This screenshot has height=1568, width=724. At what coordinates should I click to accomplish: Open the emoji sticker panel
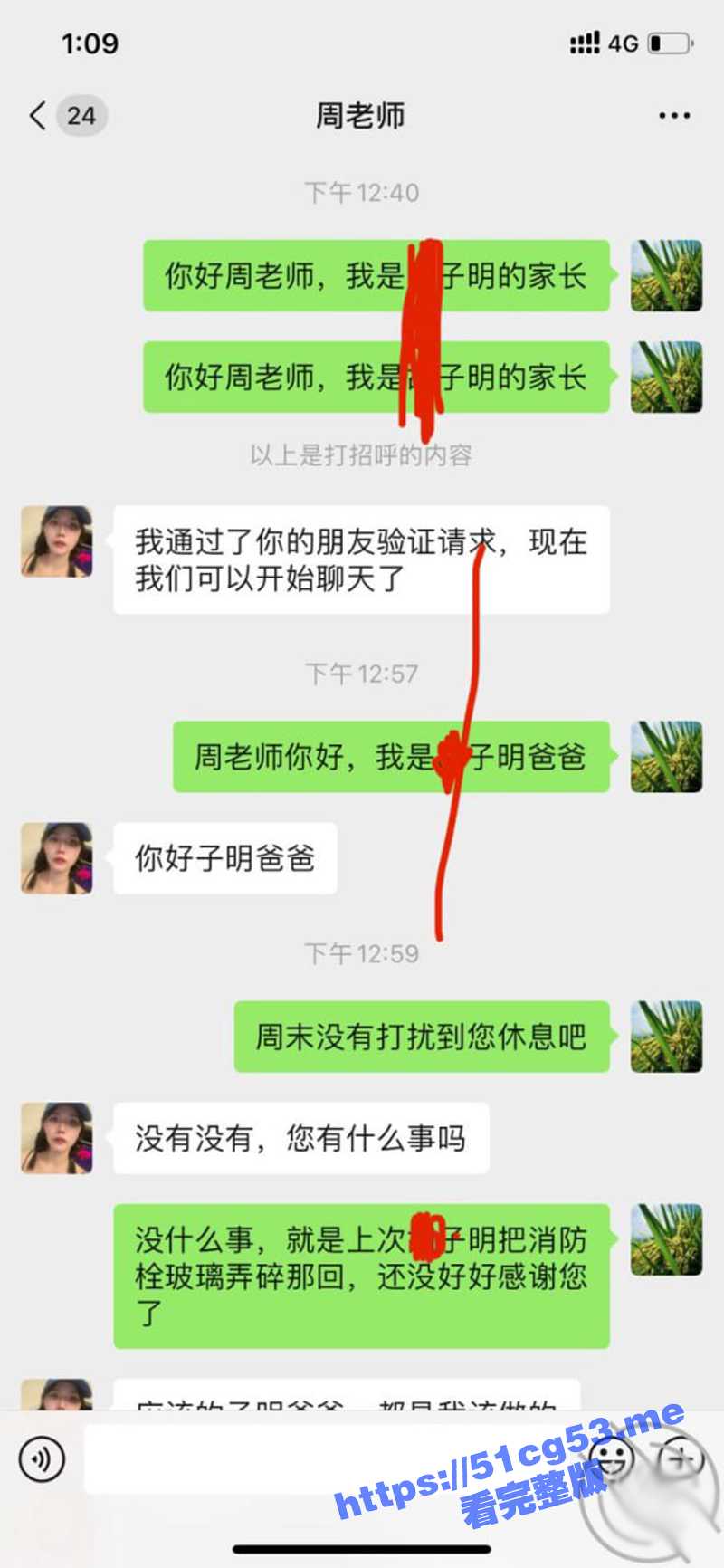612,1459
